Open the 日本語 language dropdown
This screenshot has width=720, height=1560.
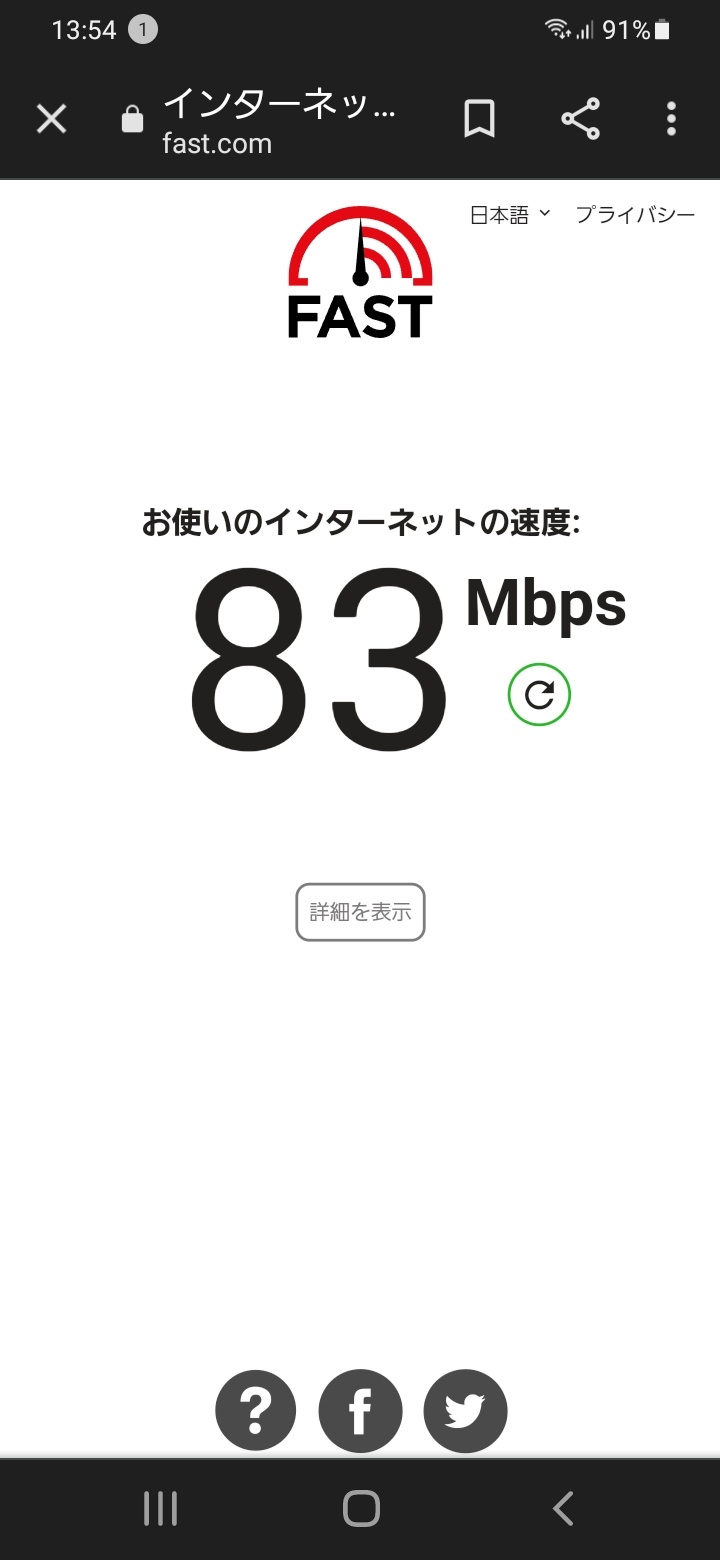(510, 214)
